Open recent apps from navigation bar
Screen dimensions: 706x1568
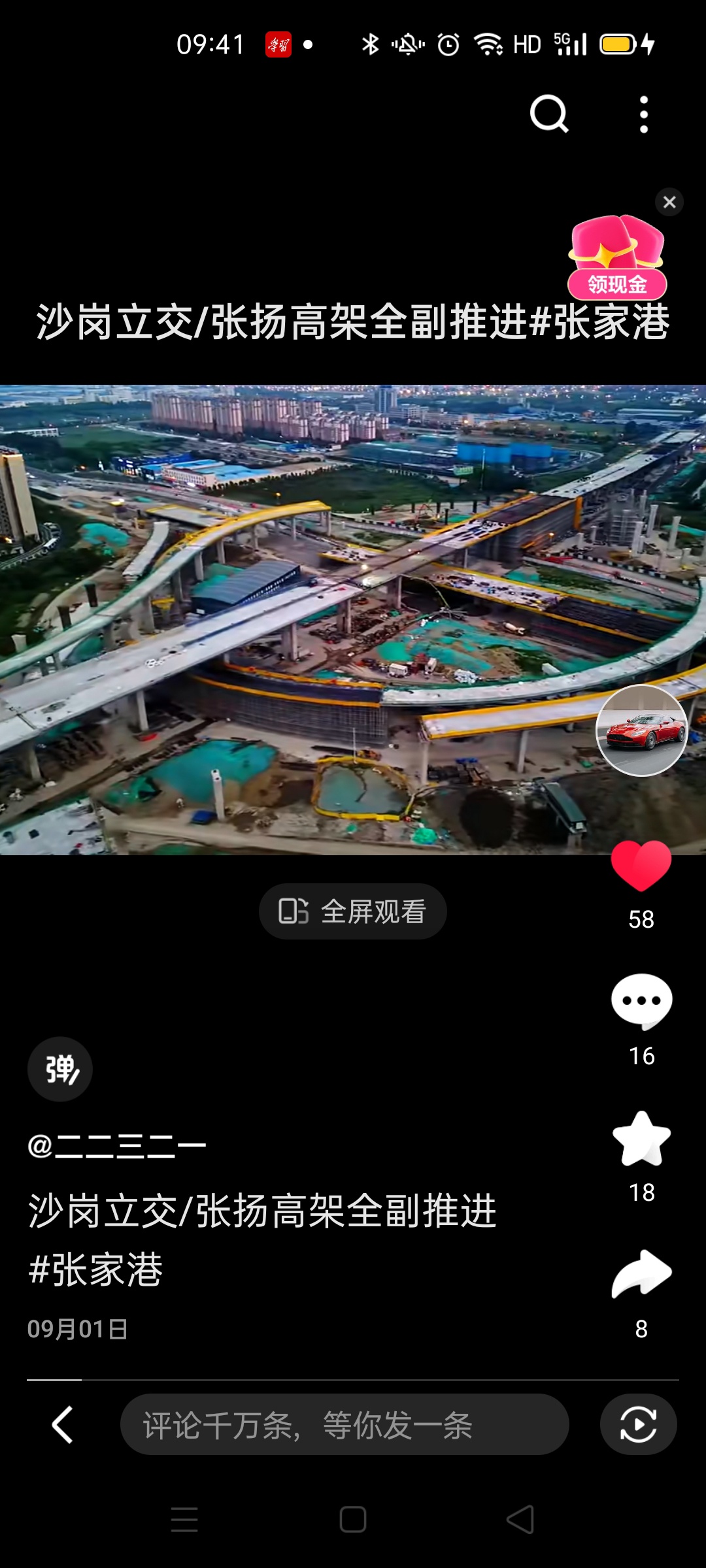coord(184,1520)
